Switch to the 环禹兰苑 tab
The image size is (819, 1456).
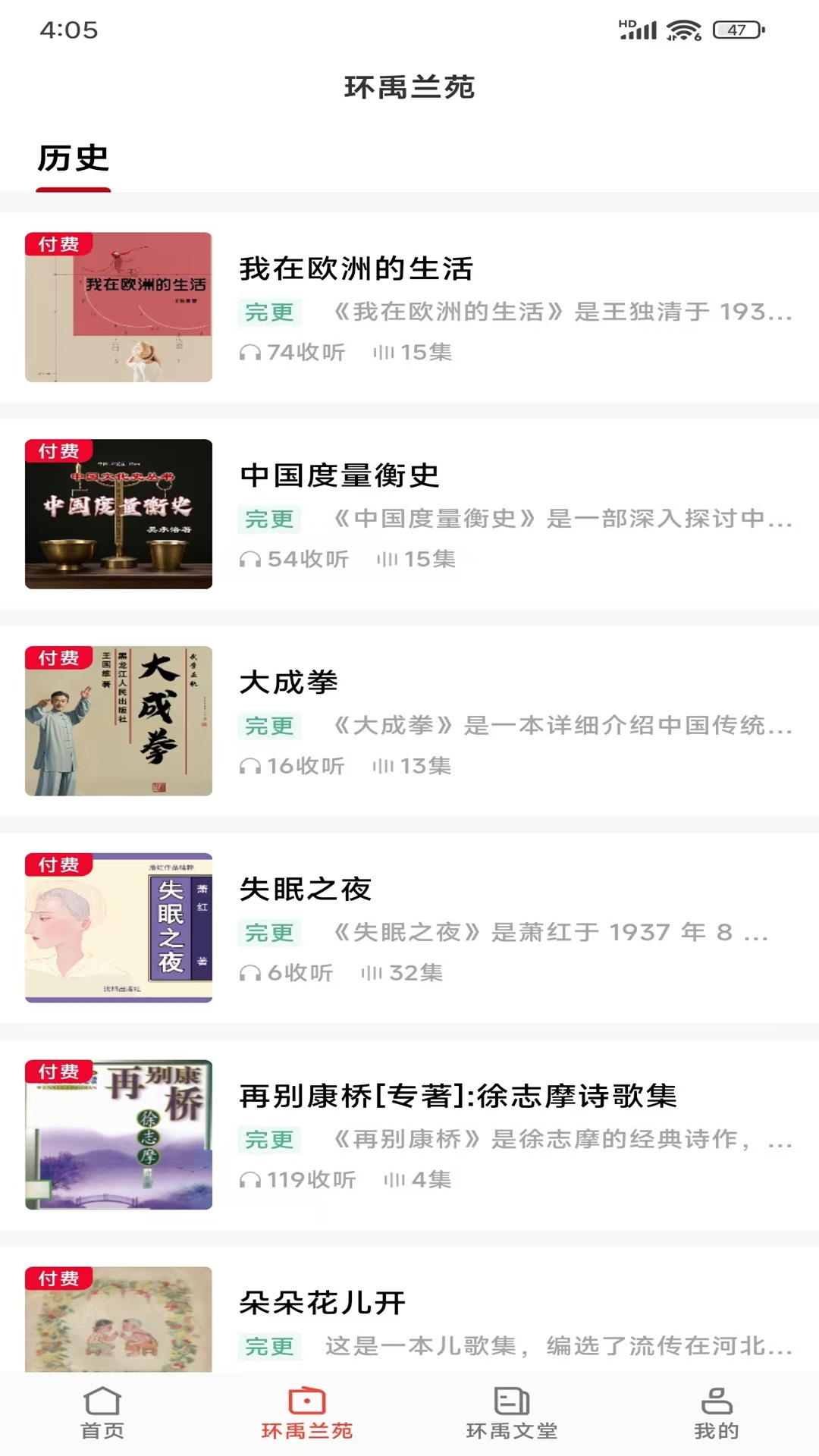coord(307,1414)
